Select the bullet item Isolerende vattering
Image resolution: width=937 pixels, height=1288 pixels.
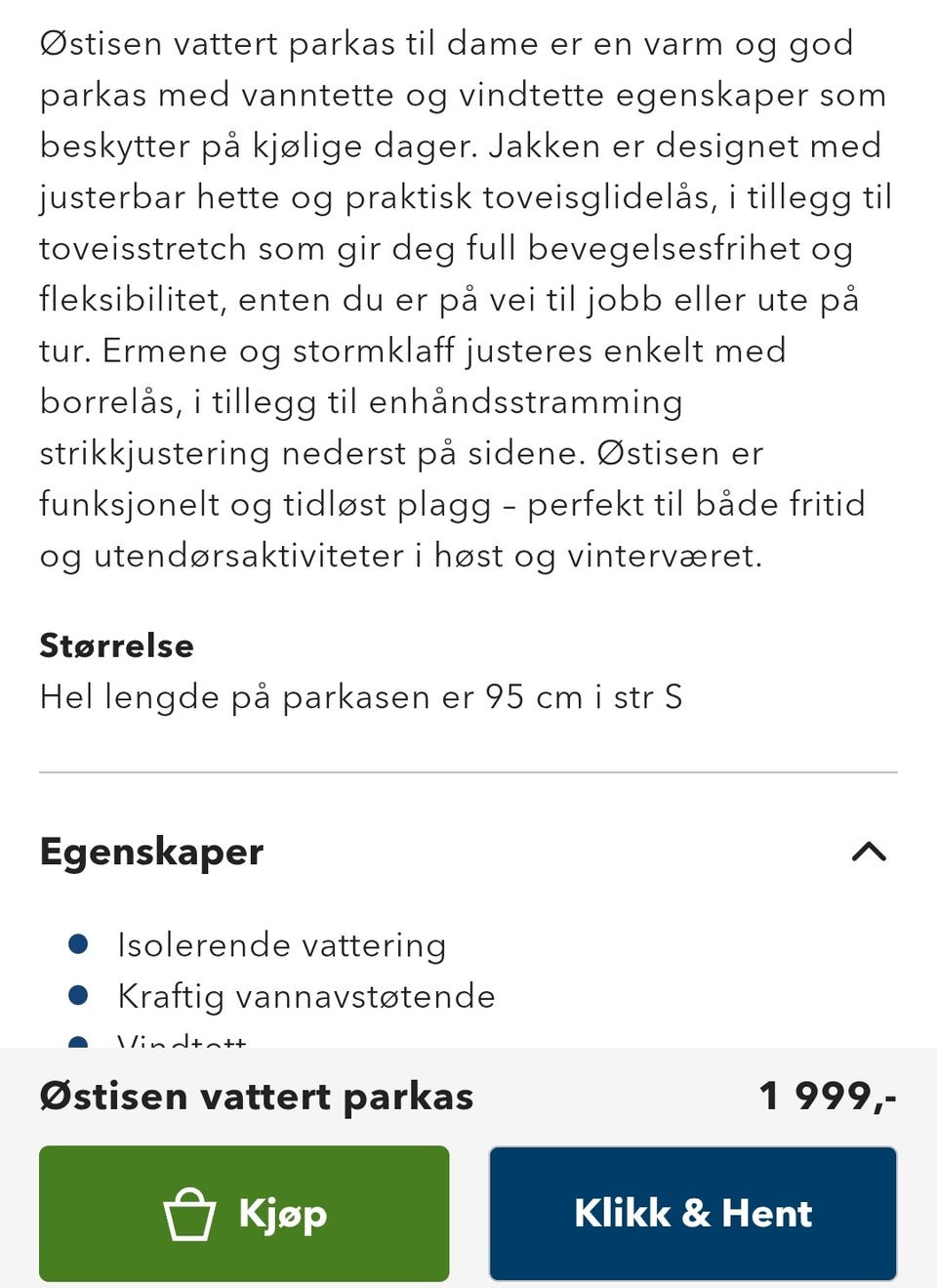(280, 944)
